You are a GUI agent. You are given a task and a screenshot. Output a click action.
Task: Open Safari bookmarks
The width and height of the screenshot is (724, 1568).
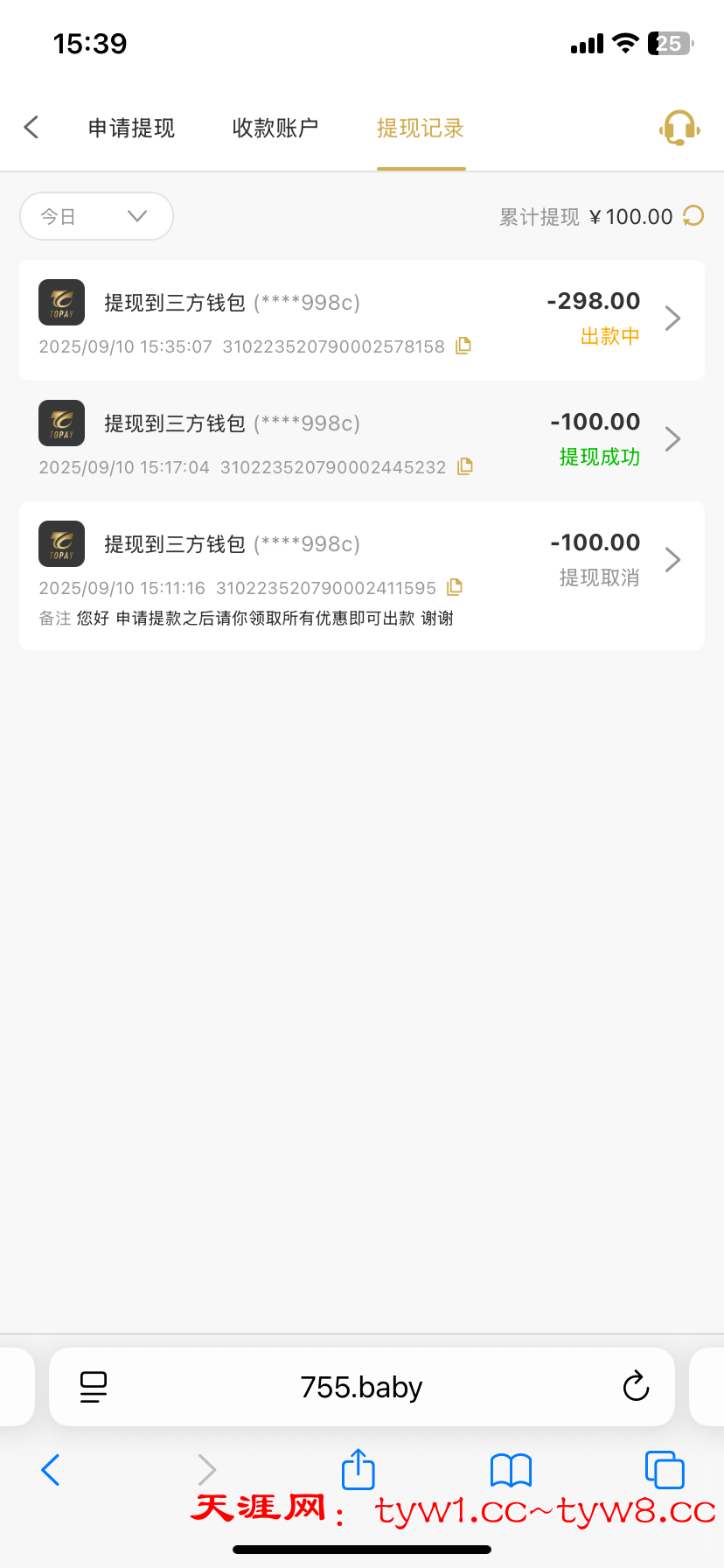512,1470
